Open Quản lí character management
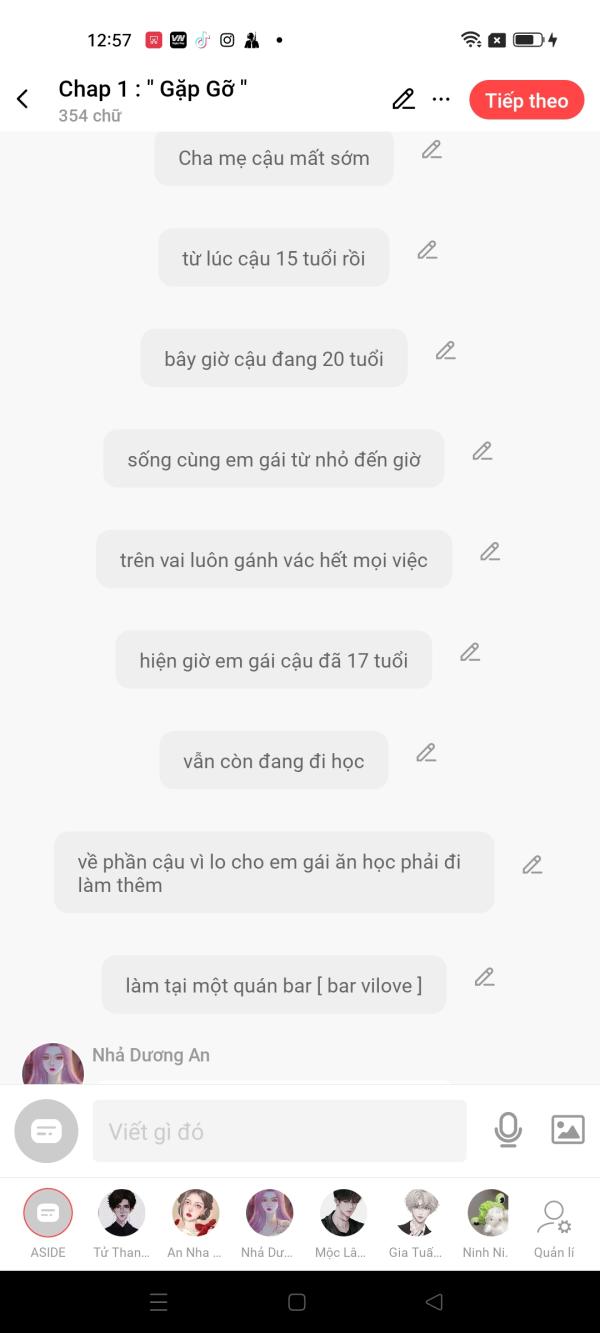The width and height of the screenshot is (600, 1333). 553,1218
